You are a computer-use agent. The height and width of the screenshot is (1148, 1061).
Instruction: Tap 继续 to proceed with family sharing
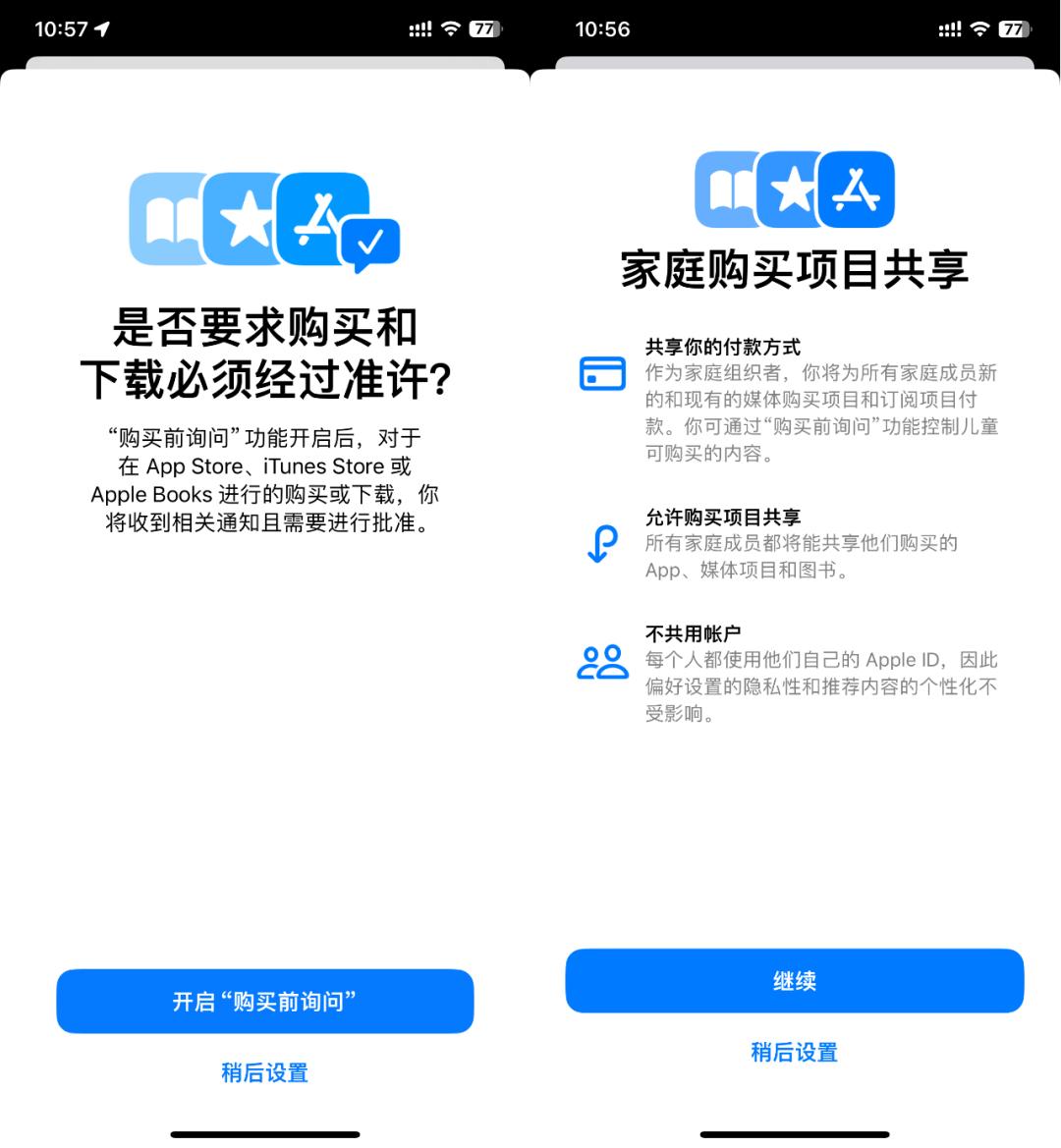tap(793, 980)
